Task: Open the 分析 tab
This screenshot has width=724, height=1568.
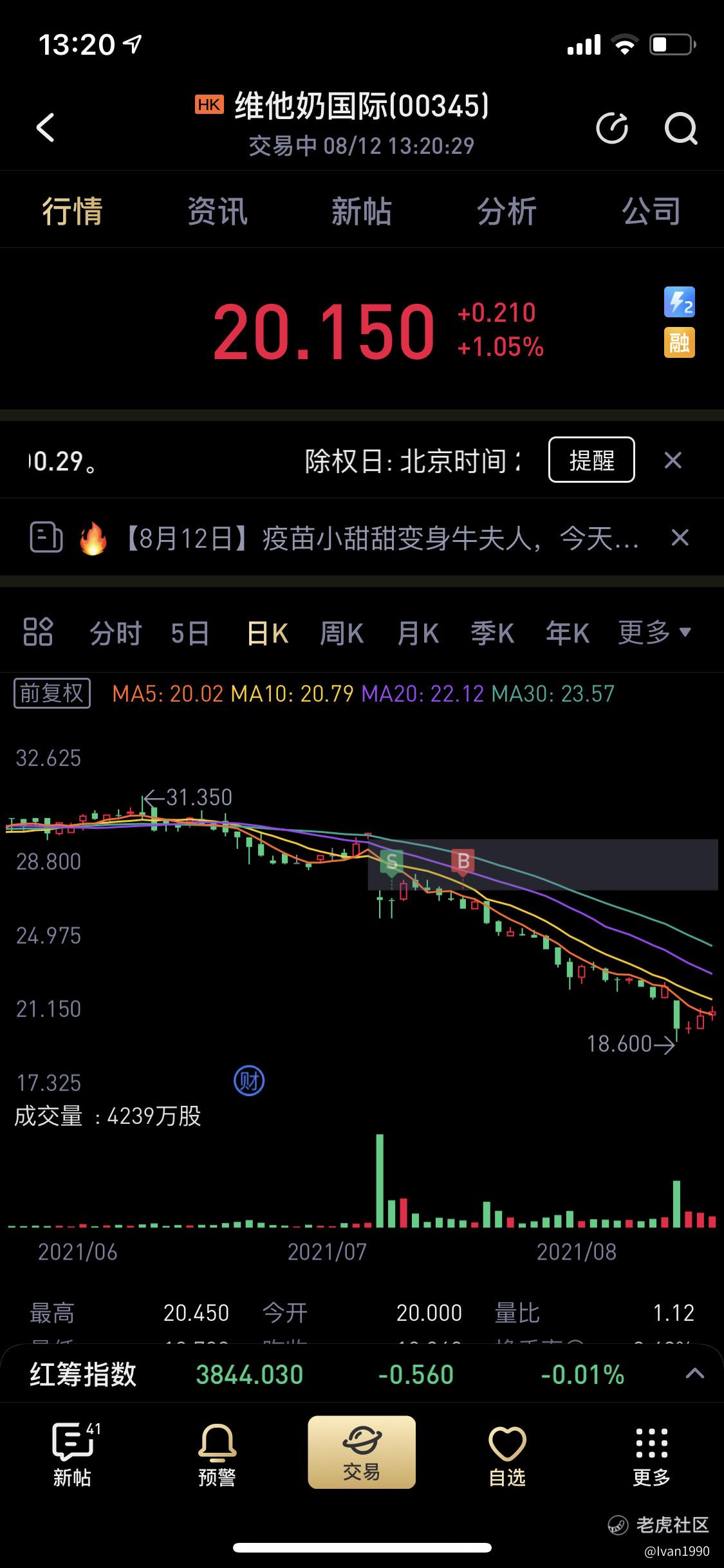Action: tap(506, 211)
